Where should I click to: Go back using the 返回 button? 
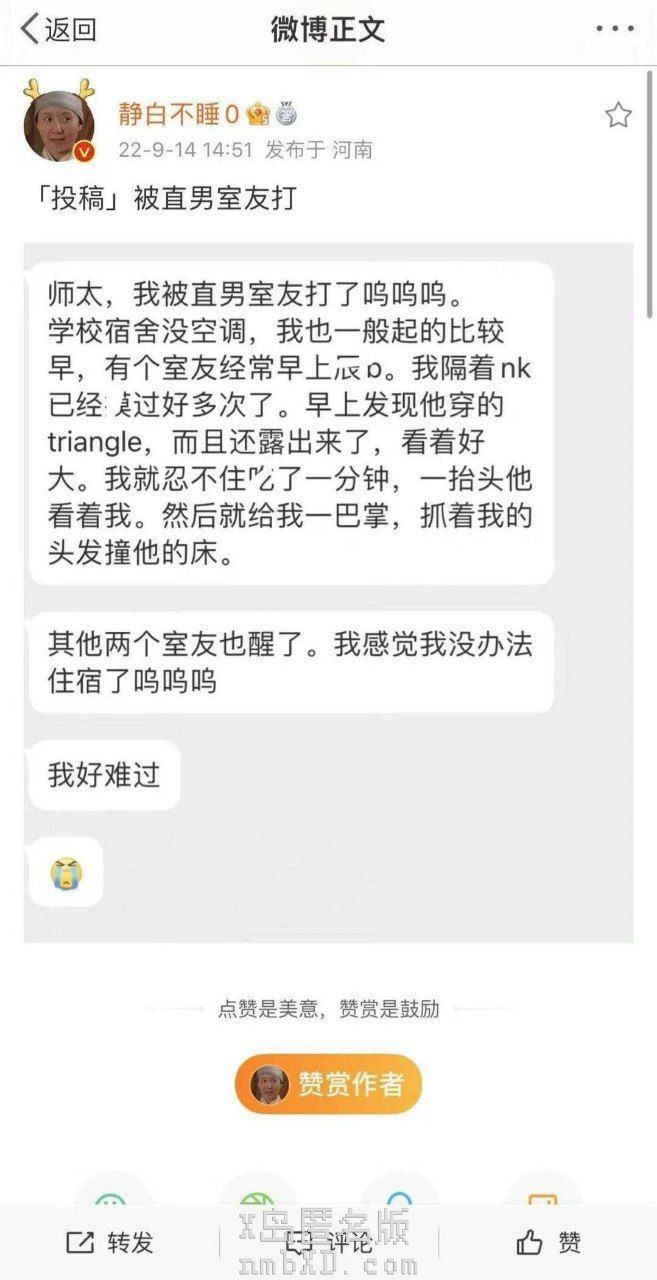[58, 30]
